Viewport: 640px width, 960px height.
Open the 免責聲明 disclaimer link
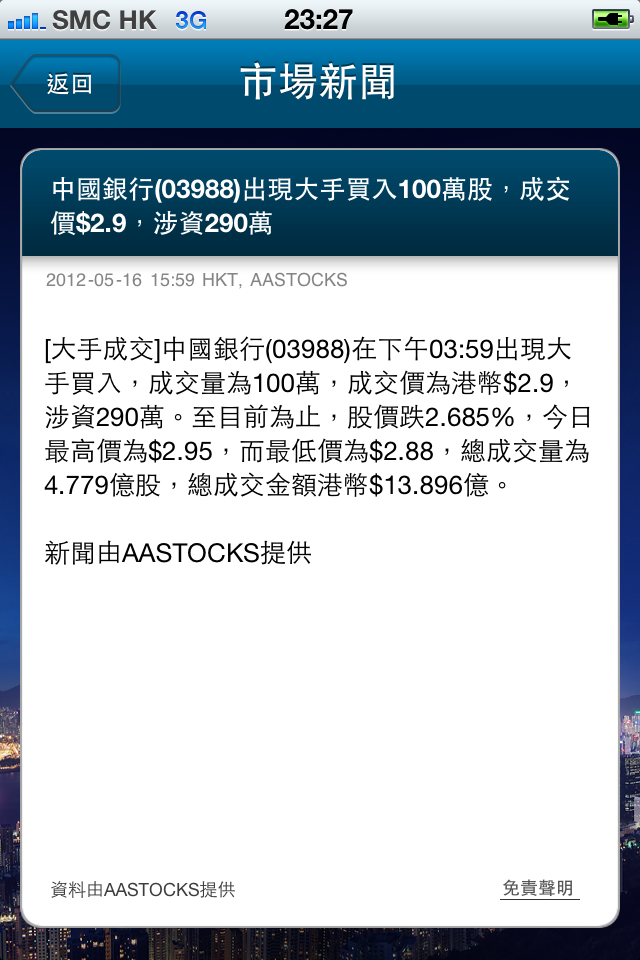click(539, 888)
